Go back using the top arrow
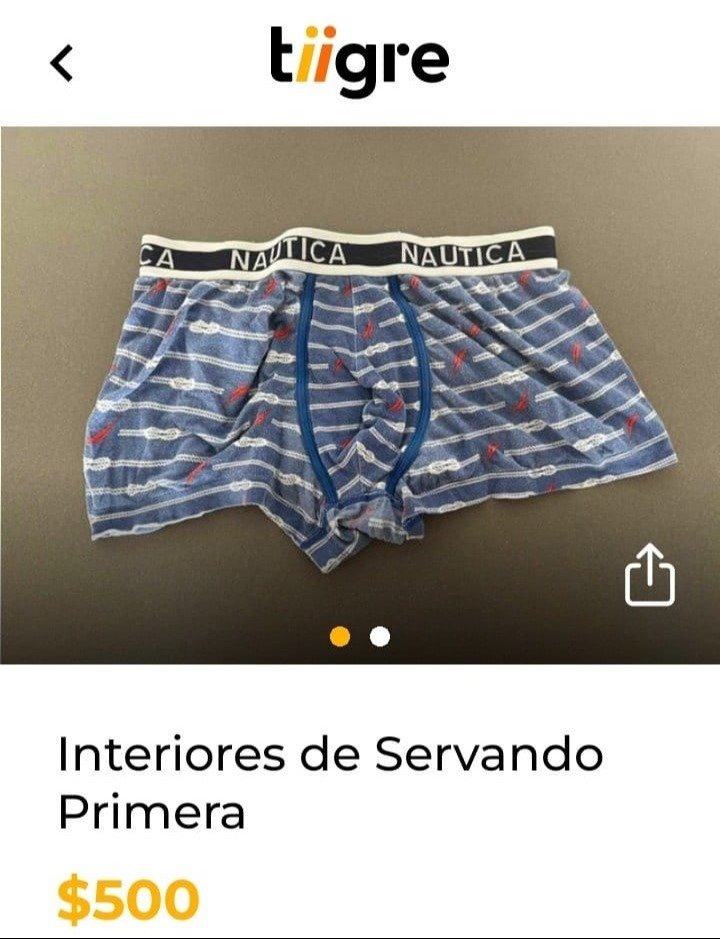The image size is (720, 939). [x=62, y=63]
